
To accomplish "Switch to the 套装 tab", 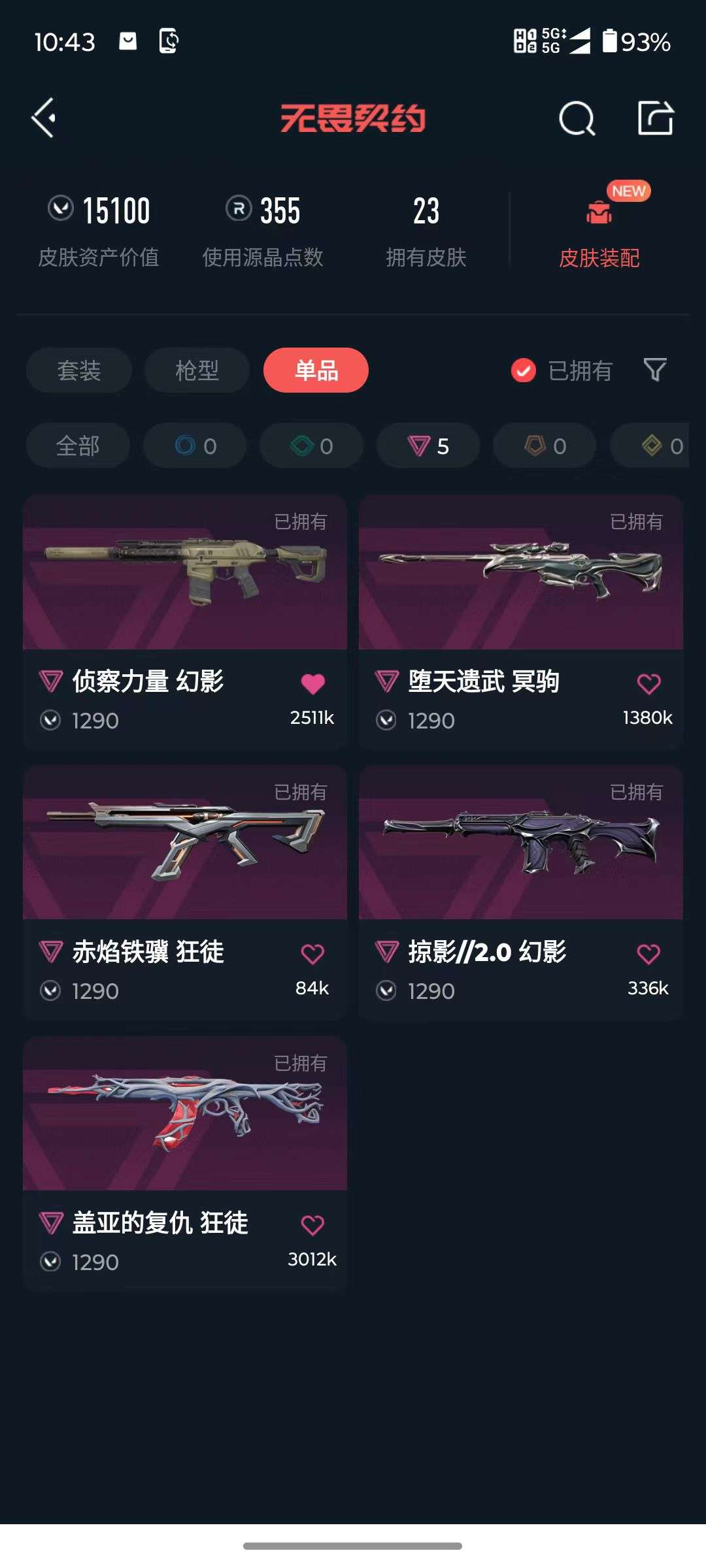I will point(78,370).
